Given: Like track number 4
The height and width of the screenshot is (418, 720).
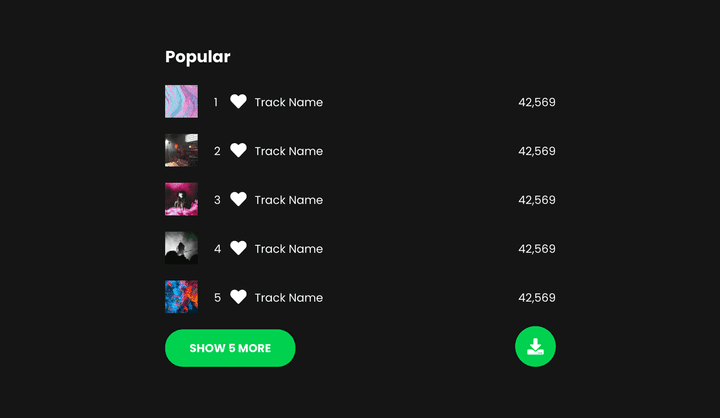Looking at the screenshot, I should [x=238, y=248].
